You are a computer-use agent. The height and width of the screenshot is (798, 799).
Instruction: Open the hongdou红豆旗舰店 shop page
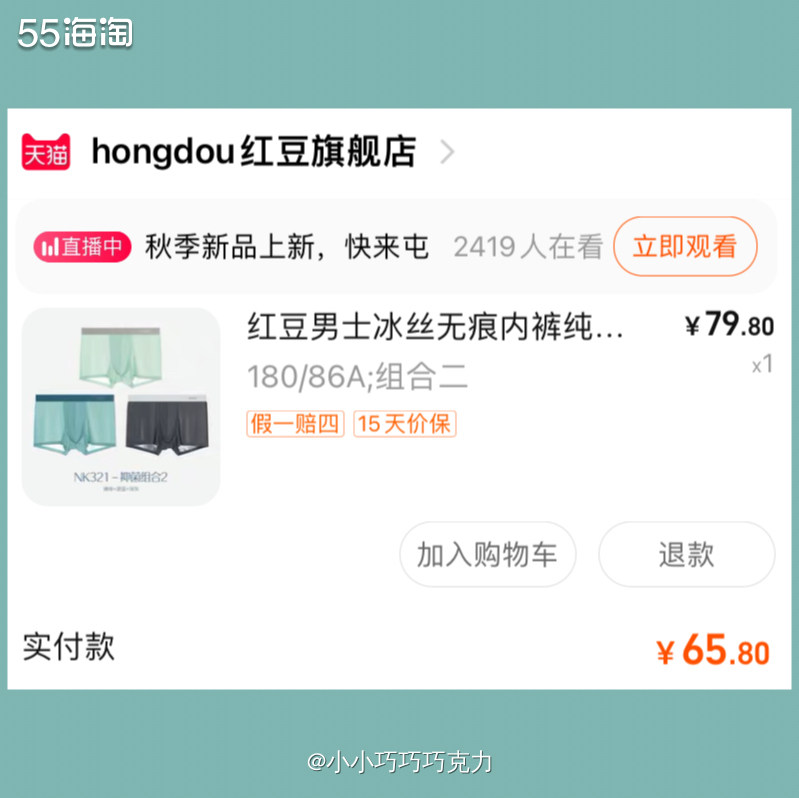pos(253,152)
